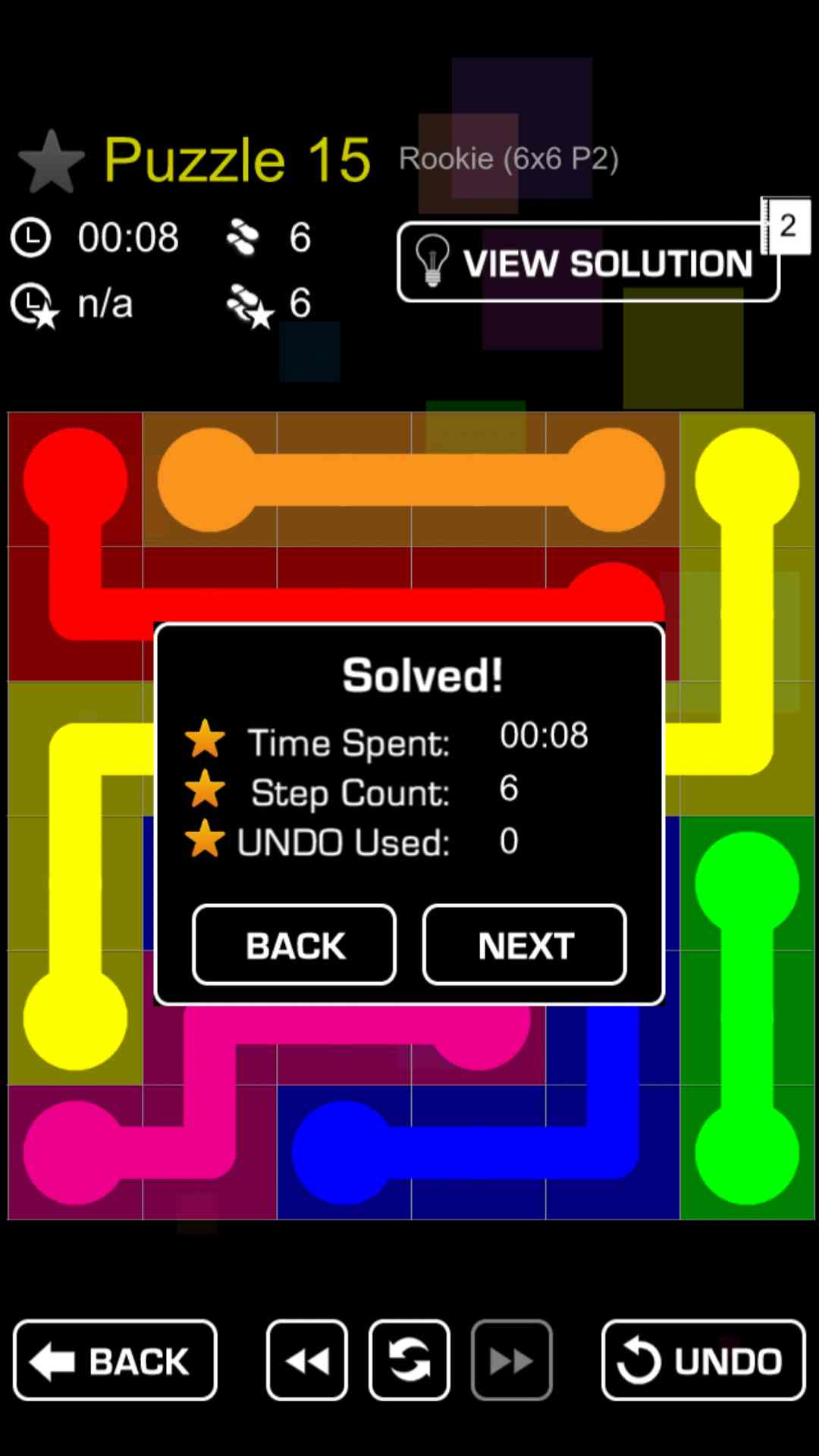Skip to next puzzle with fast-forward button
This screenshot has width=819, height=1456.
[x=511, y=1360]
